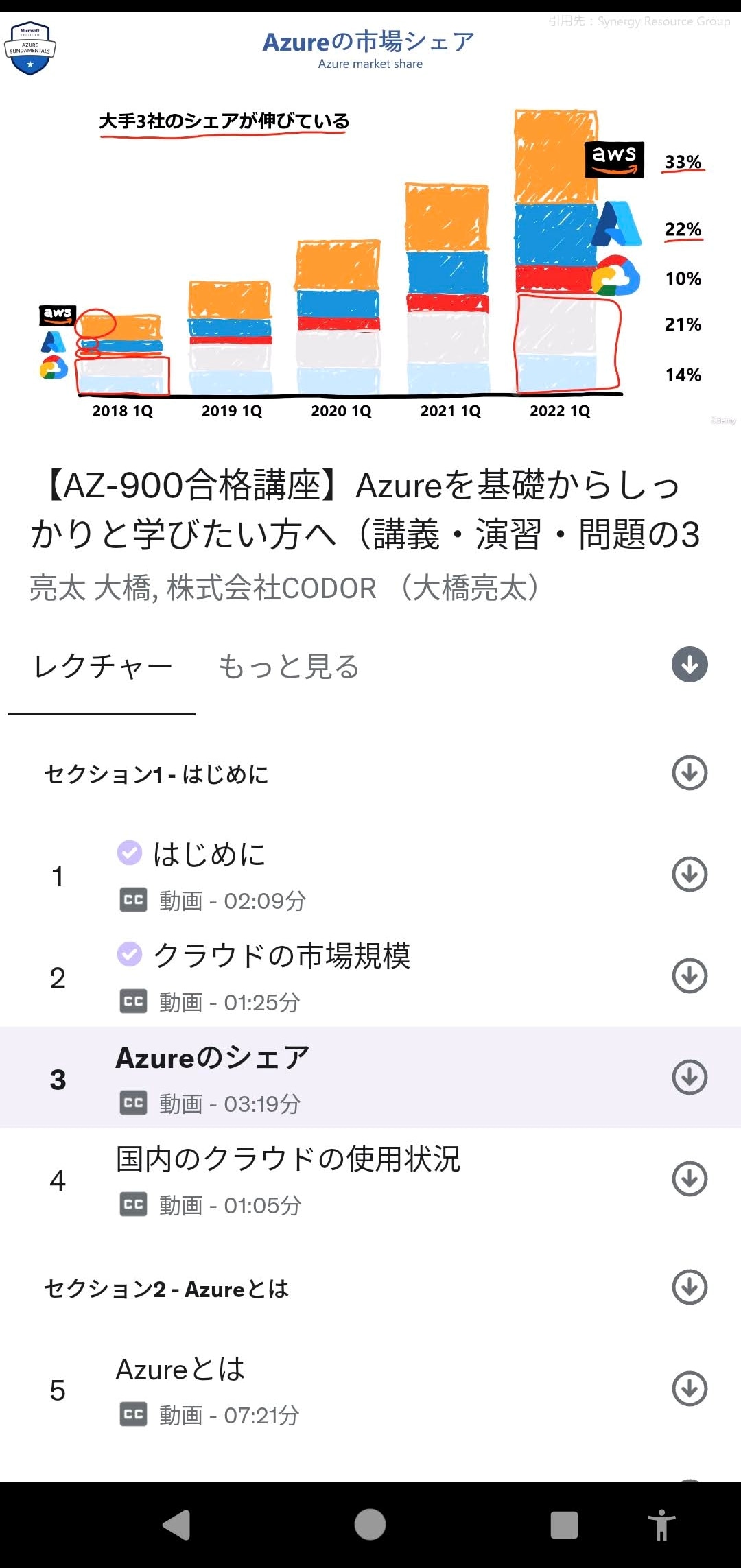Viewport: 741px width, 1568px height.
Task: Open the course download options icon
Action: [689, 663]
